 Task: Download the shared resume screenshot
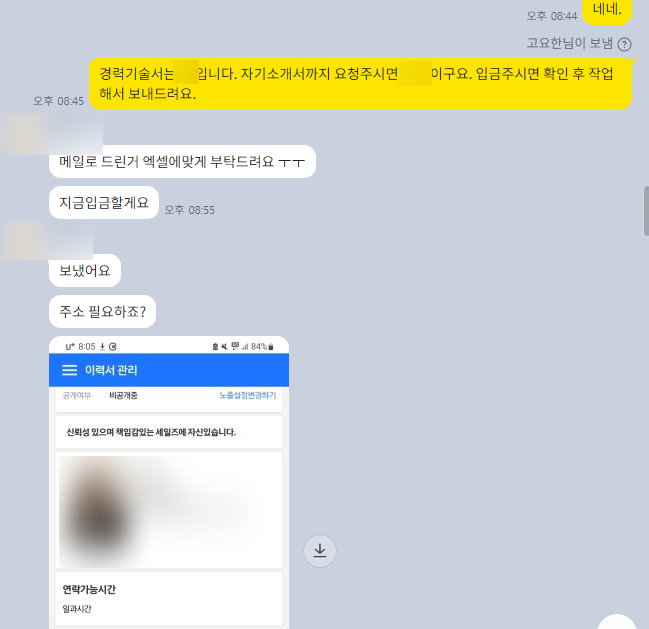click(x=320, y=550)
